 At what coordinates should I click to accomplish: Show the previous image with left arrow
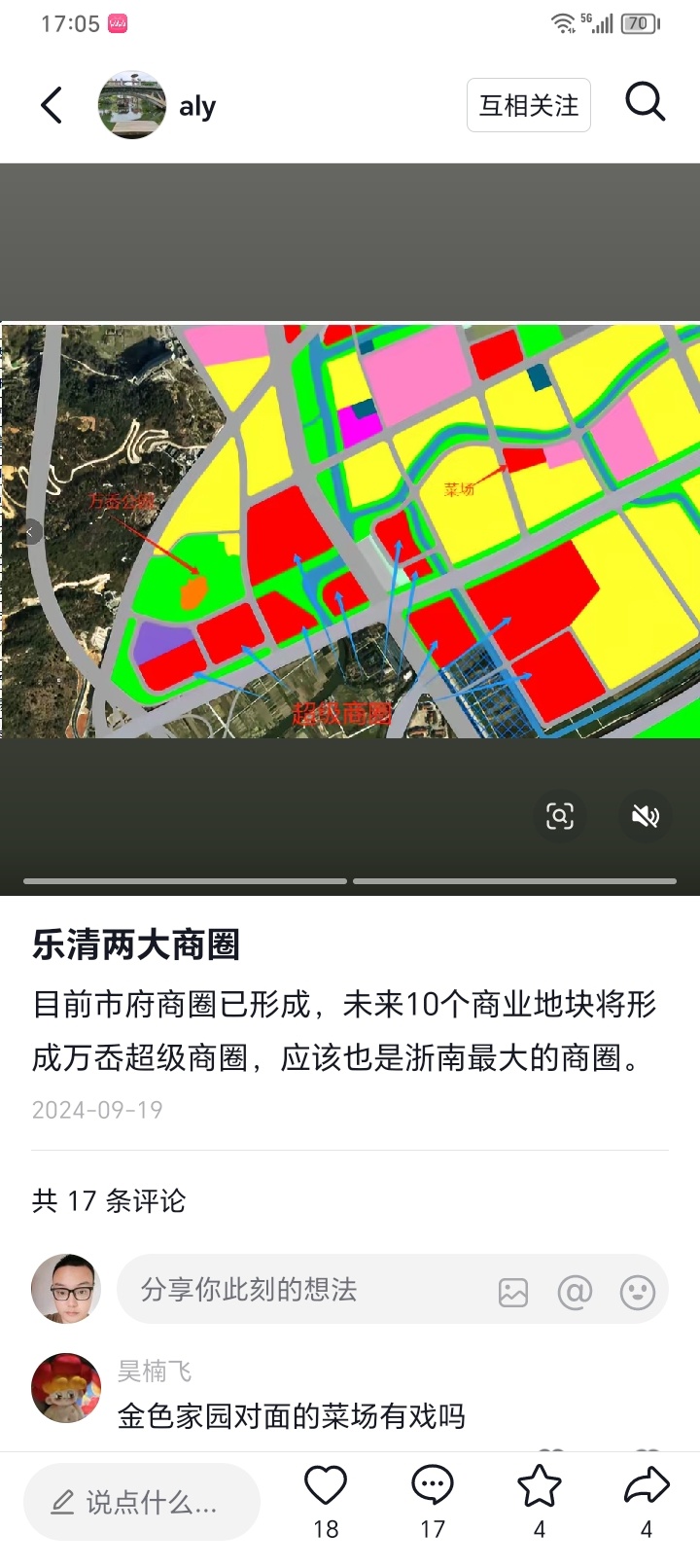[31, 533]
